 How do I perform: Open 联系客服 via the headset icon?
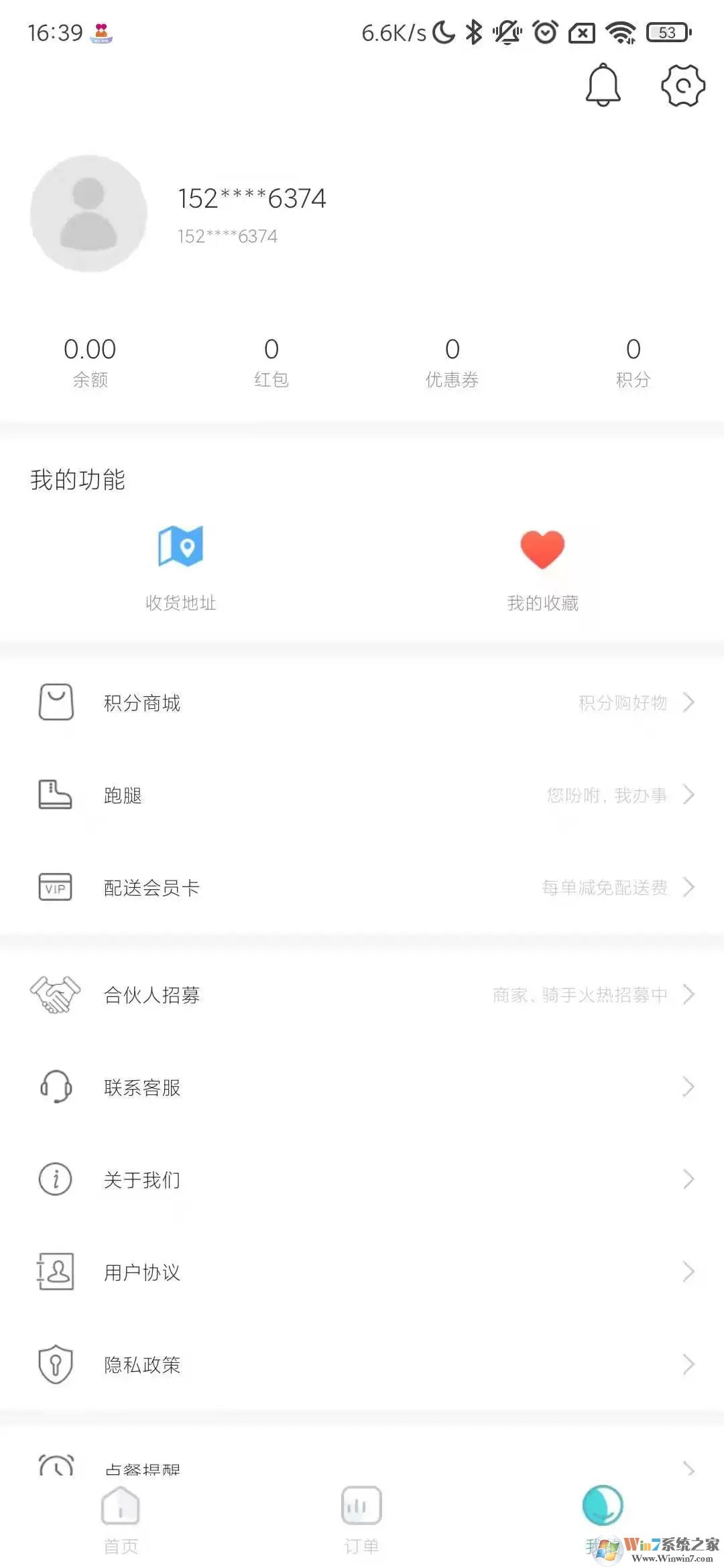(56, 1087)
